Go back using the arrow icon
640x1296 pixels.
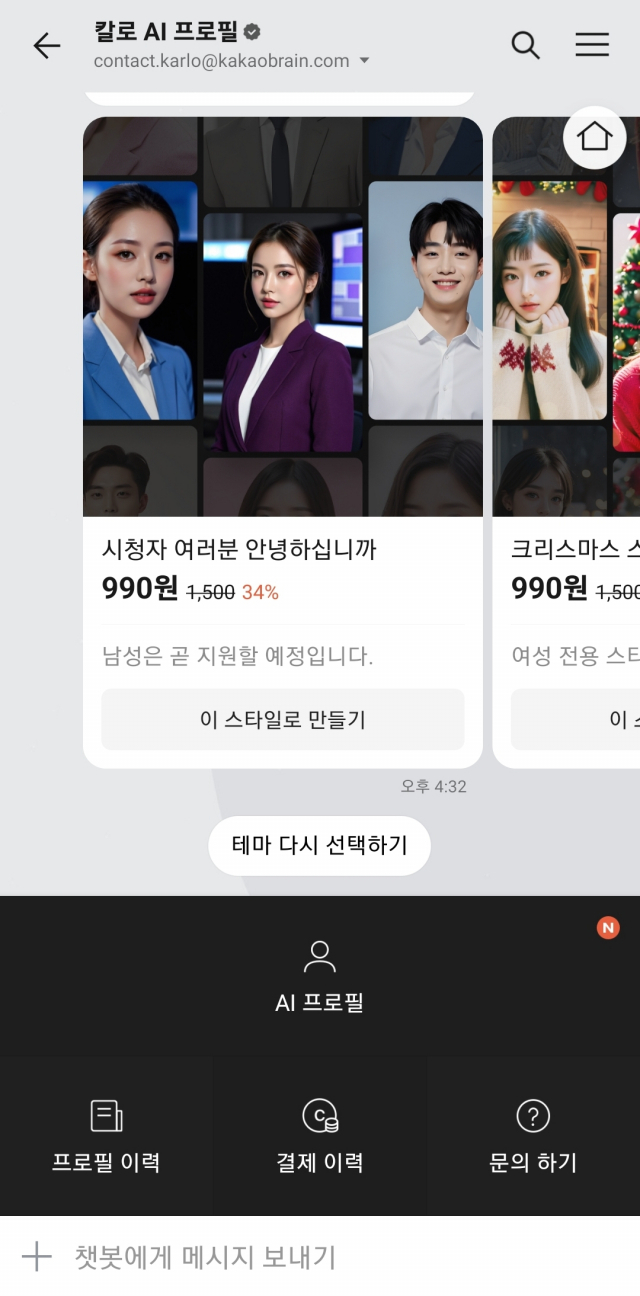click(46, 46)
